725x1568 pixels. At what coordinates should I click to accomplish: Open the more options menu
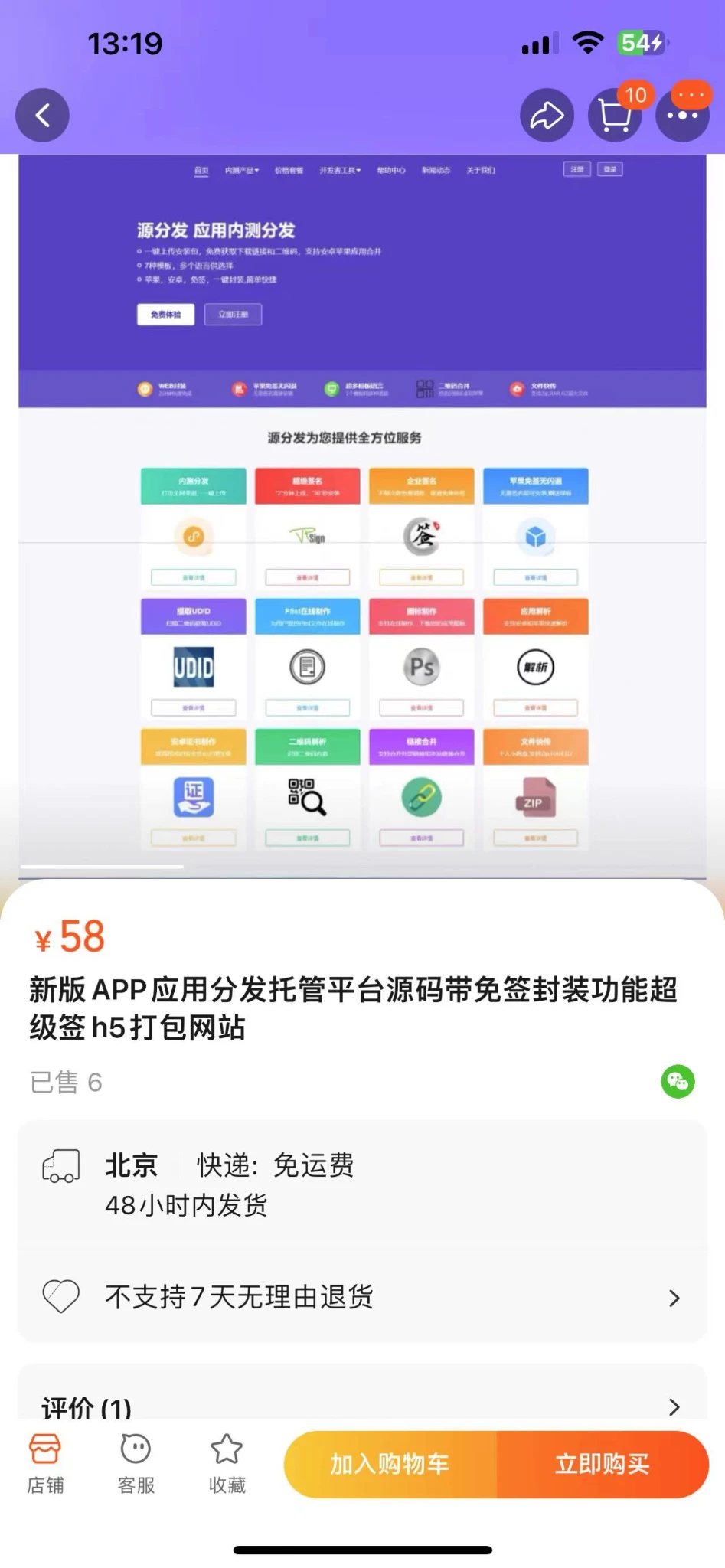682,116
